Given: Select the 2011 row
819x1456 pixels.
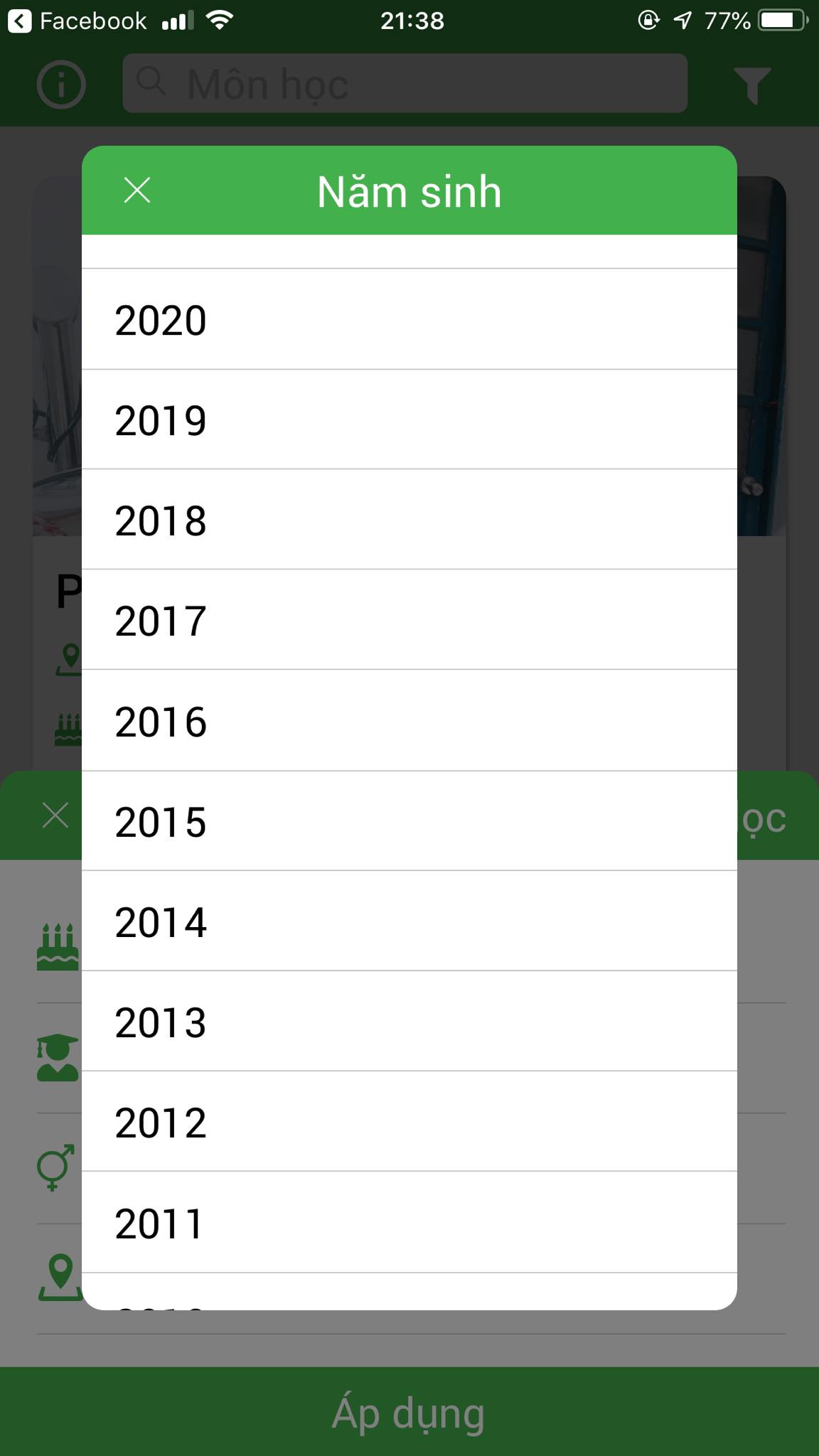Looking at the screenshot, I should pos(409,1223).
